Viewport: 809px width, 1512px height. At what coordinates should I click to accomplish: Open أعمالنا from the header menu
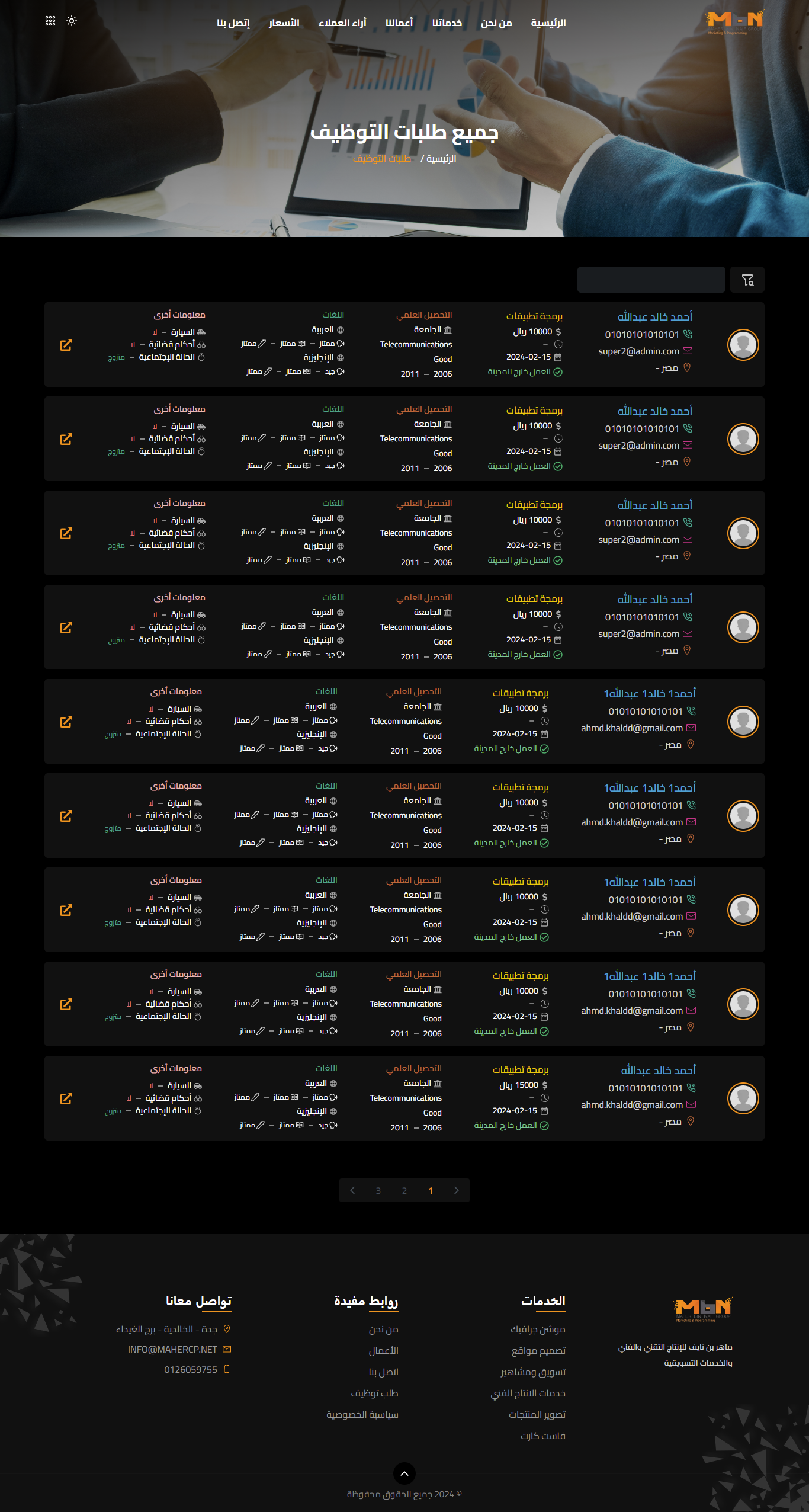pos(399,23)
